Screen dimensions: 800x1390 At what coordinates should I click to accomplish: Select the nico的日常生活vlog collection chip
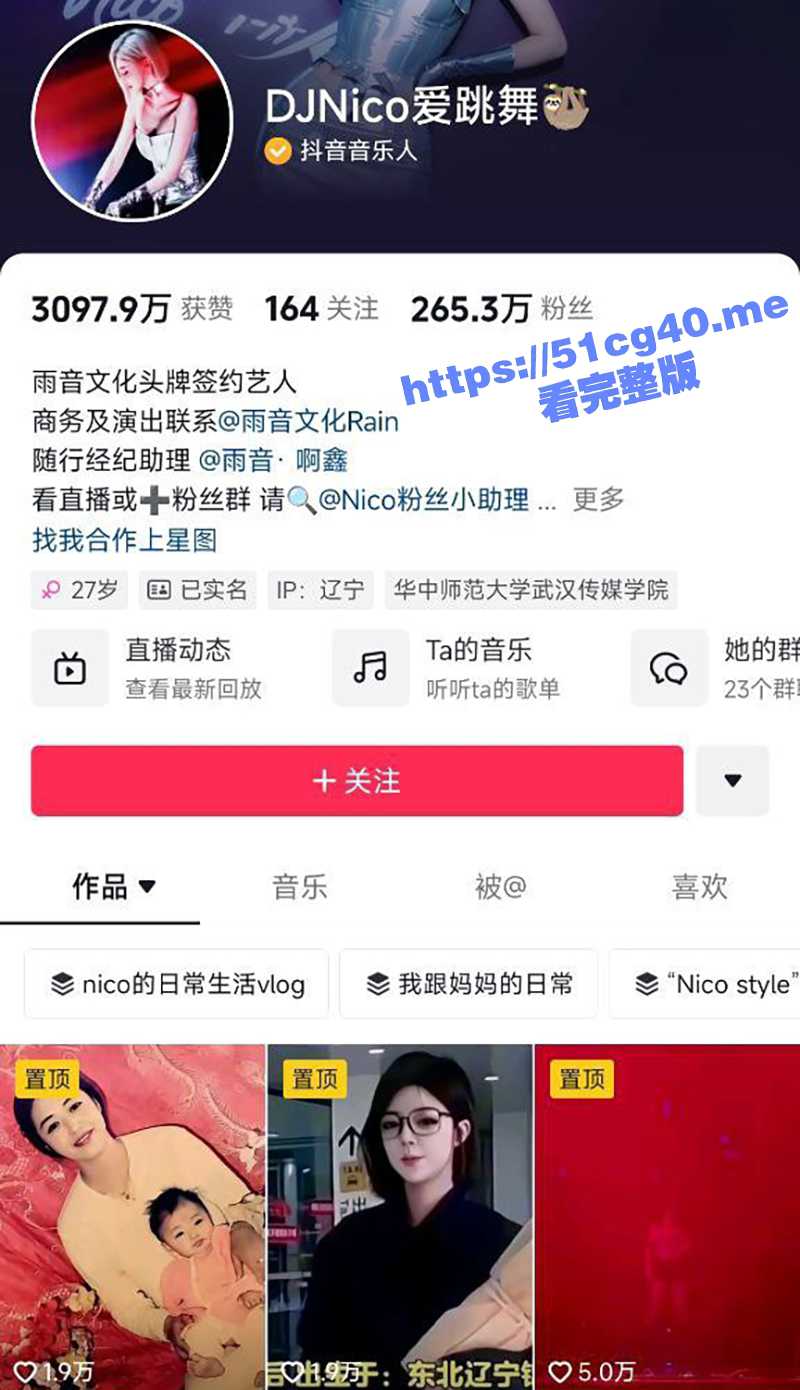[177, 984]
